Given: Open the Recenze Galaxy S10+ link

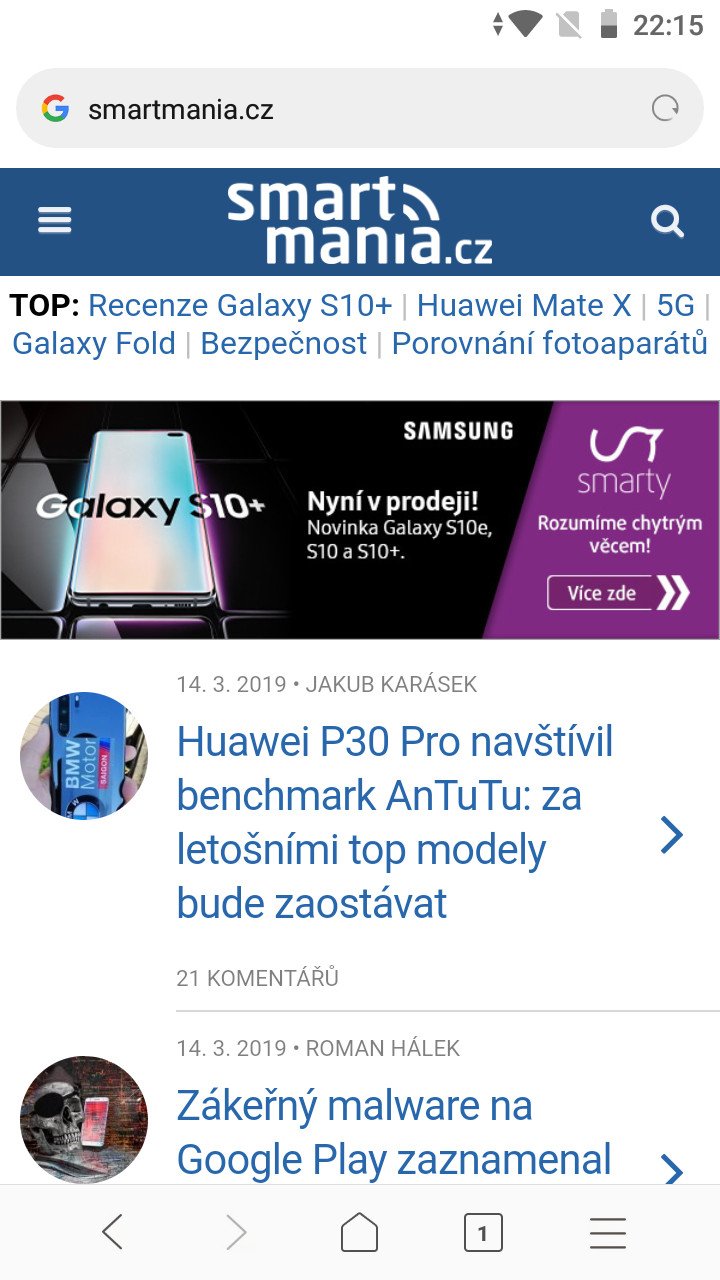Looking at the screenshot, I should [240, 305].
